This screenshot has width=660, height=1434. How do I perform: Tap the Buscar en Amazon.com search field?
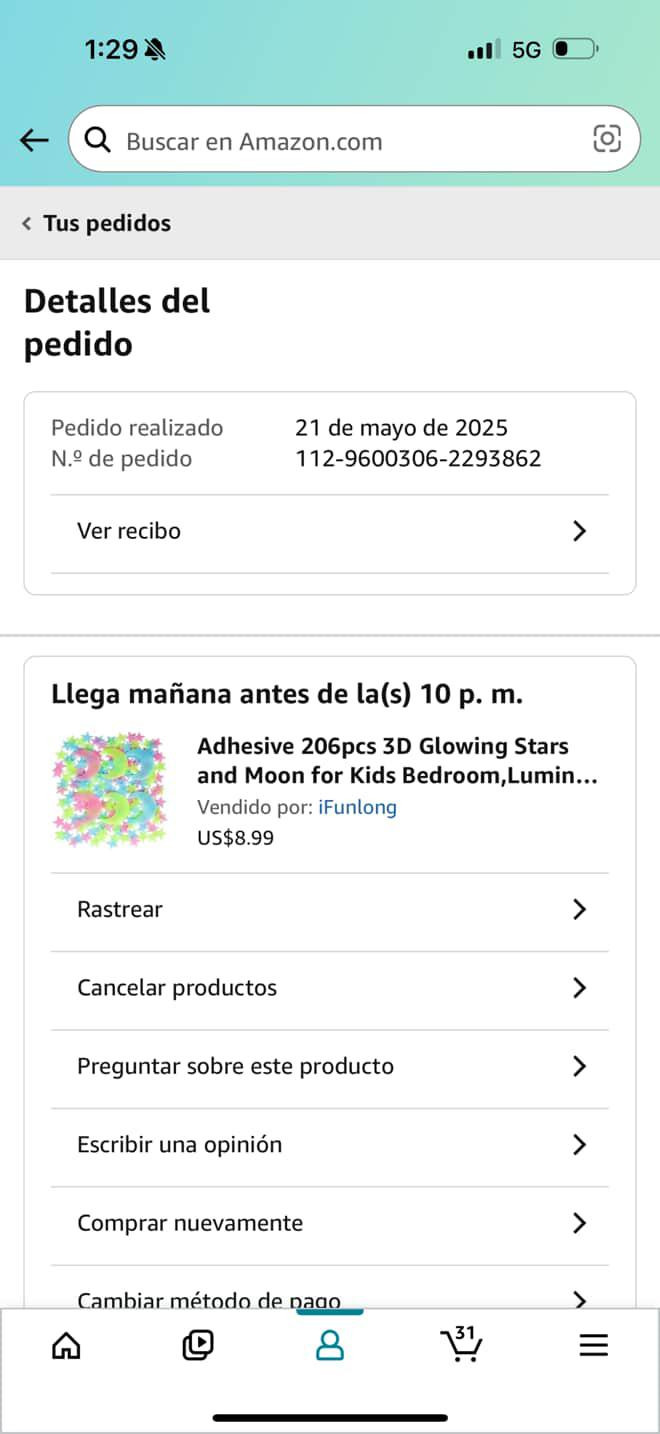click(340, 141)
